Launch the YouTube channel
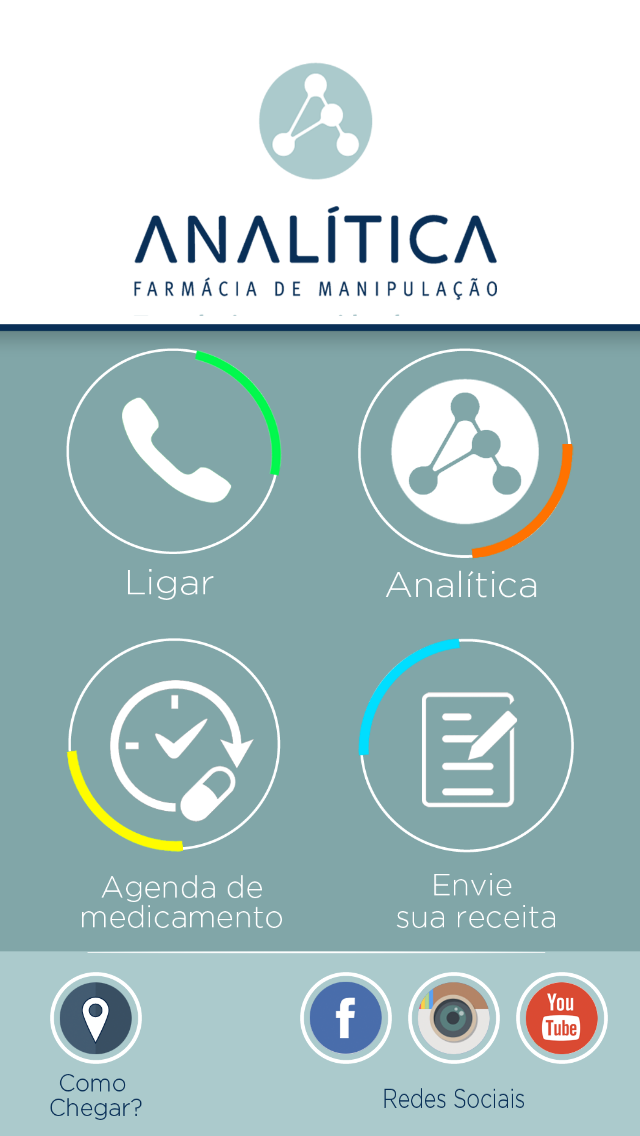This screenshot has width=640, height=1136. (x=562, y=1018)
